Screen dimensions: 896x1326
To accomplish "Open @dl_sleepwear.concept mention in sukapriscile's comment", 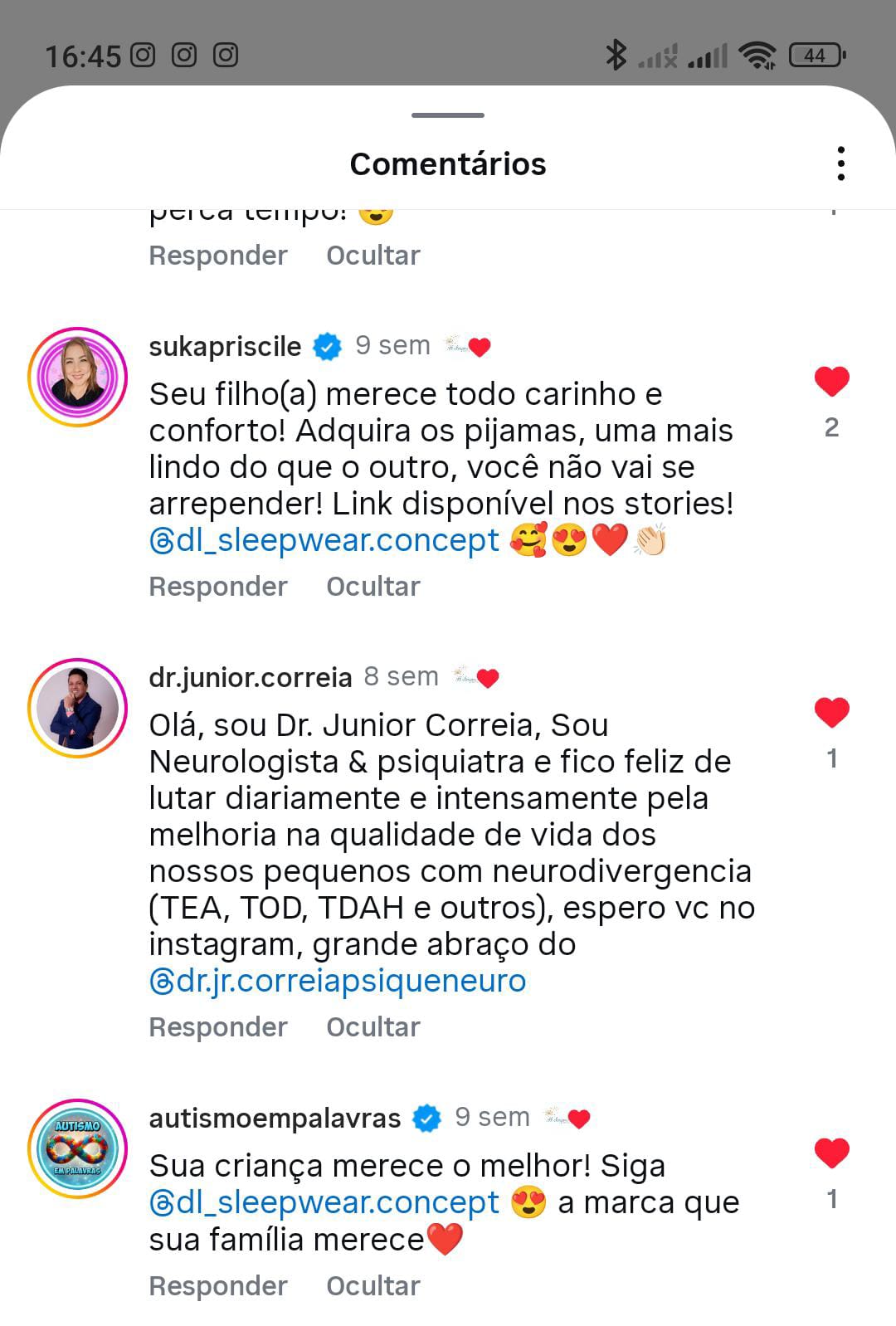I will click(324, 540).
